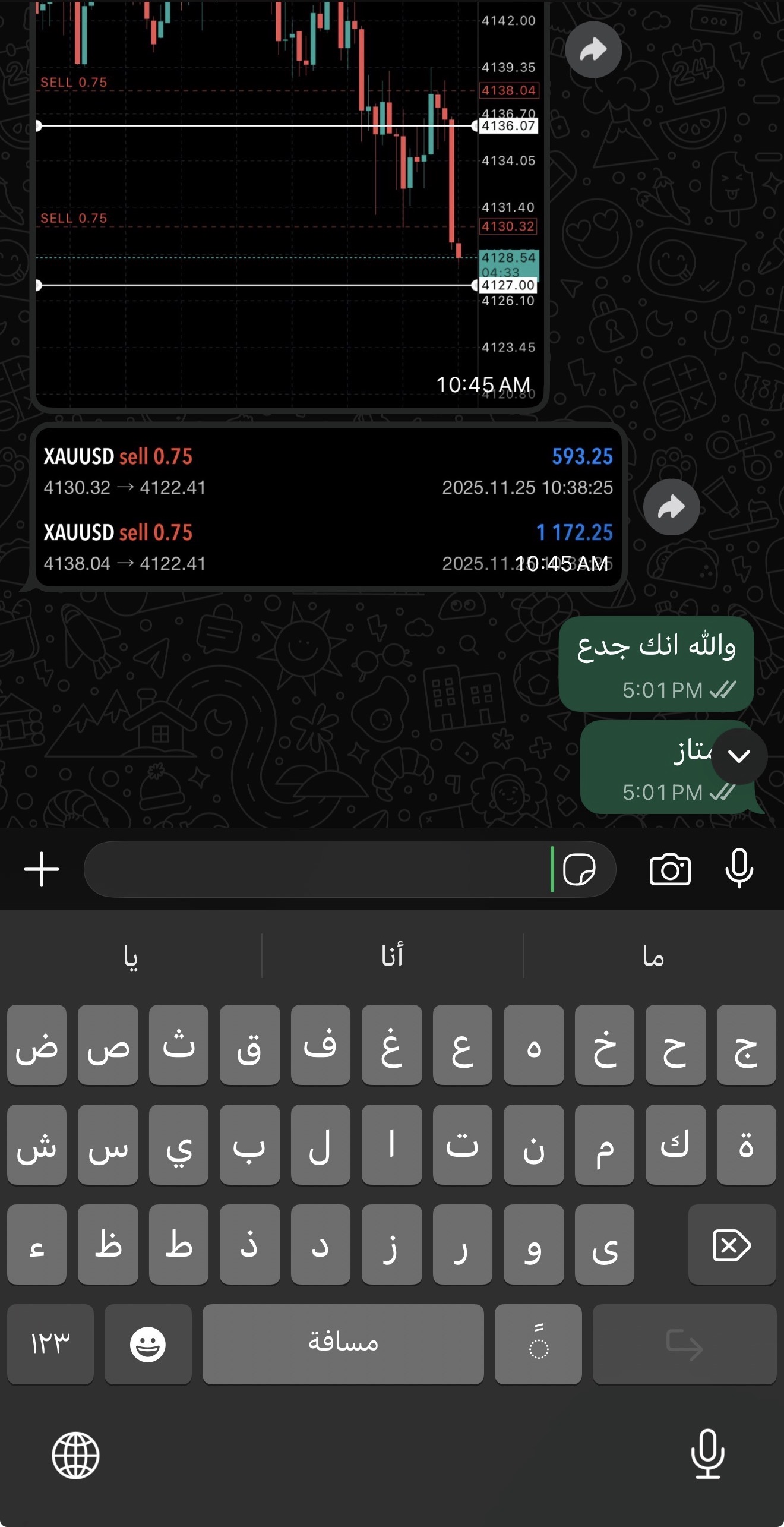Record a voice message
The image size is (784, 1527).
tap(739, 868)
